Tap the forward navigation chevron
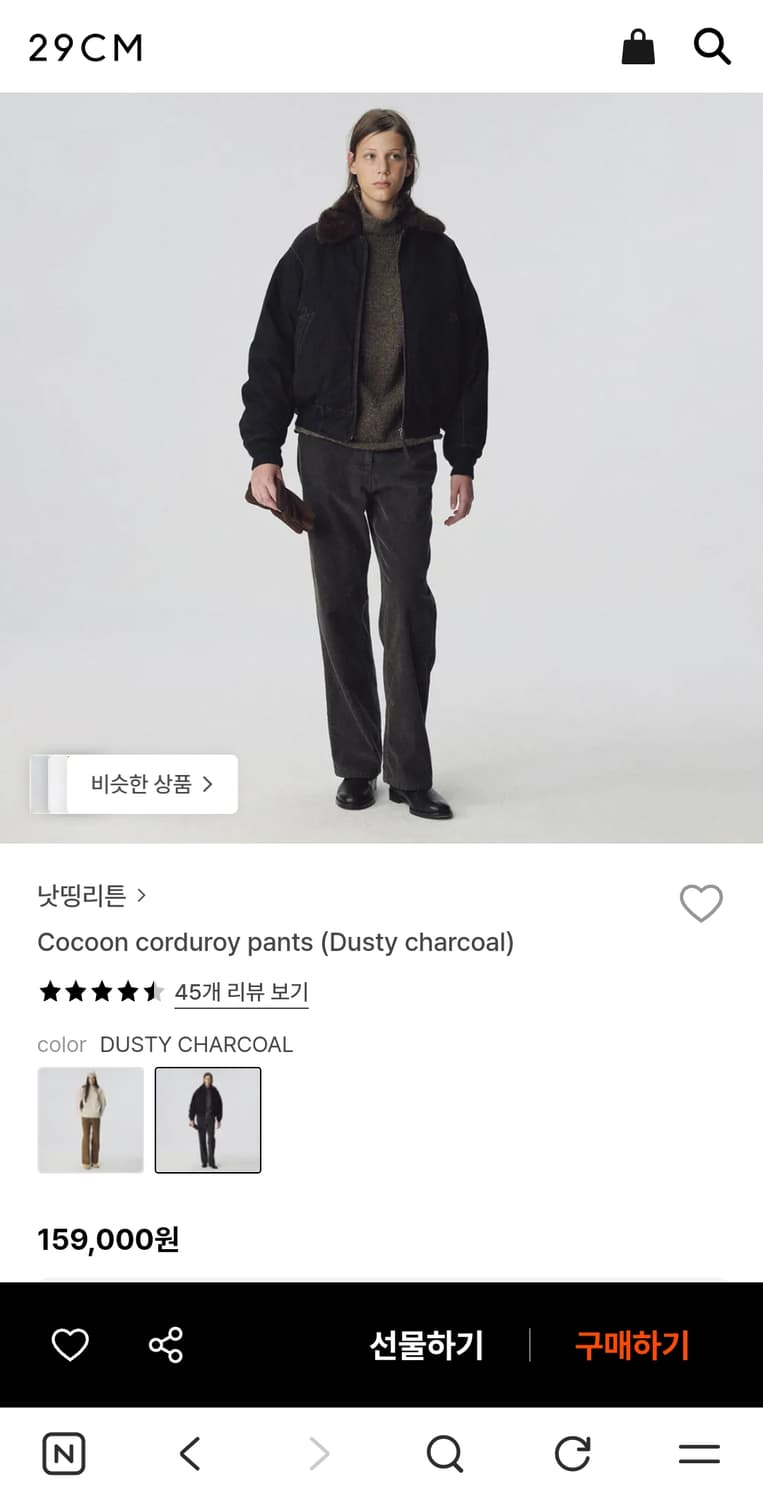This screenshot has width=763, height=1500. [x=318, y=1453]
